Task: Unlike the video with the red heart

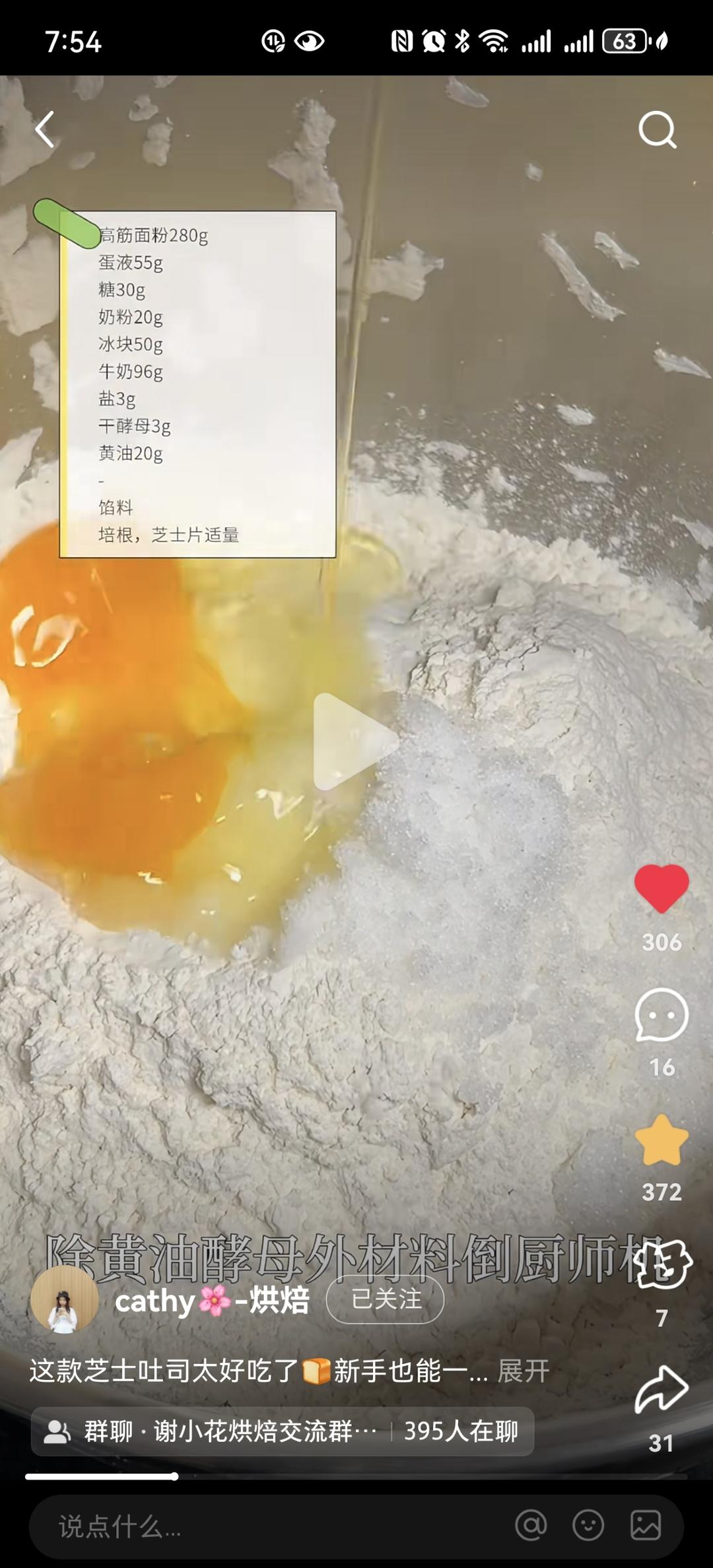Action: [x=662, y=889]
